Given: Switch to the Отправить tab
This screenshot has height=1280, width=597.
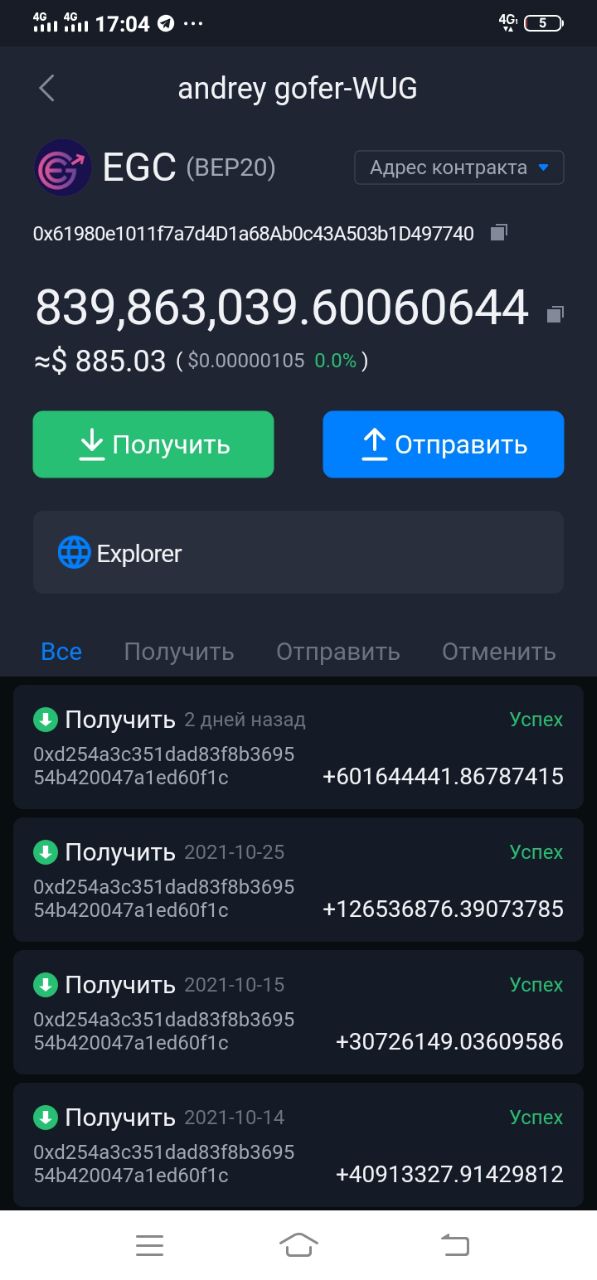Looking at the screenshot, I should pos(338,652).
